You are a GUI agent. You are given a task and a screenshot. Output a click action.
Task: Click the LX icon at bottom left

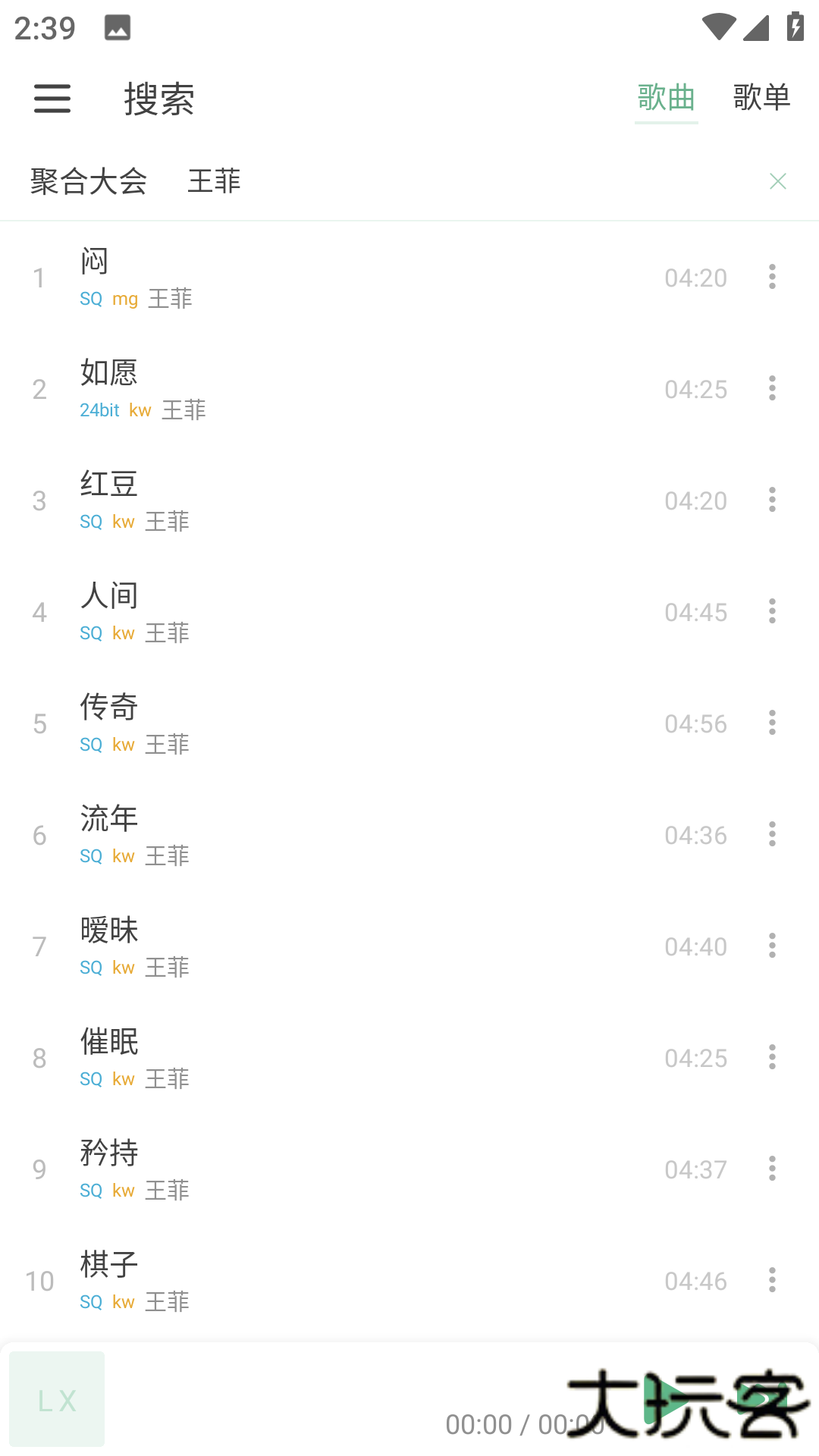tap(57, 1401)
